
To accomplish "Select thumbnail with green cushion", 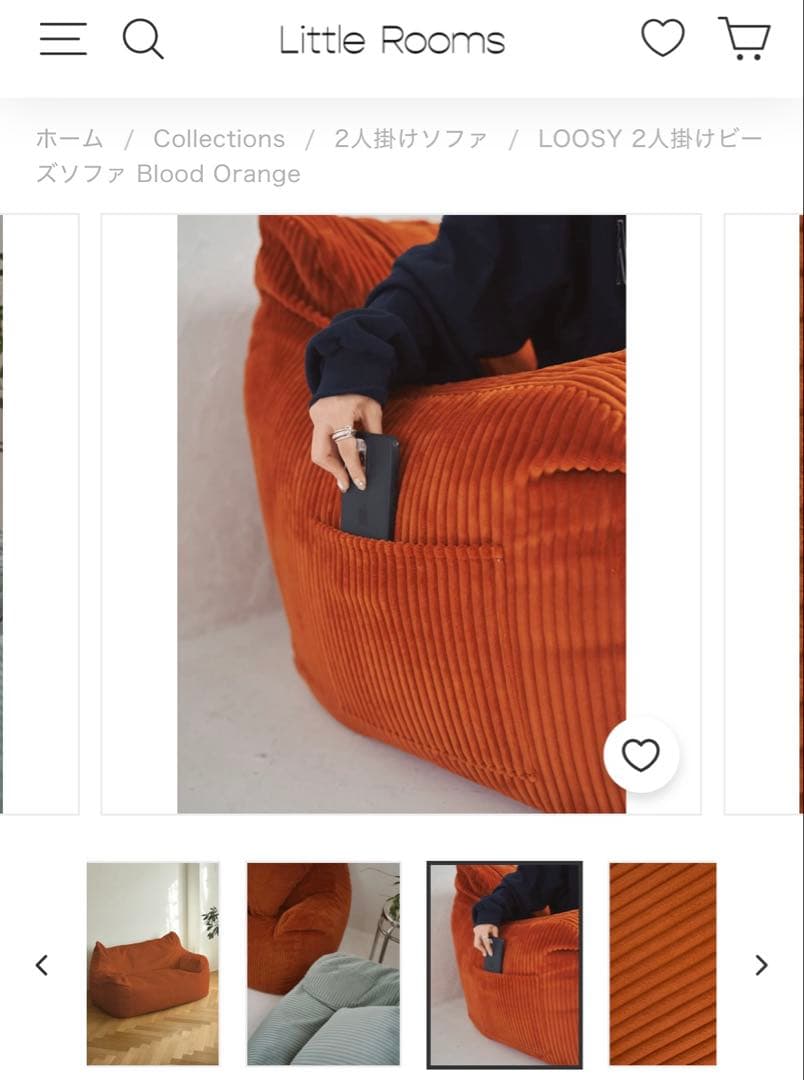I will 323,964.
